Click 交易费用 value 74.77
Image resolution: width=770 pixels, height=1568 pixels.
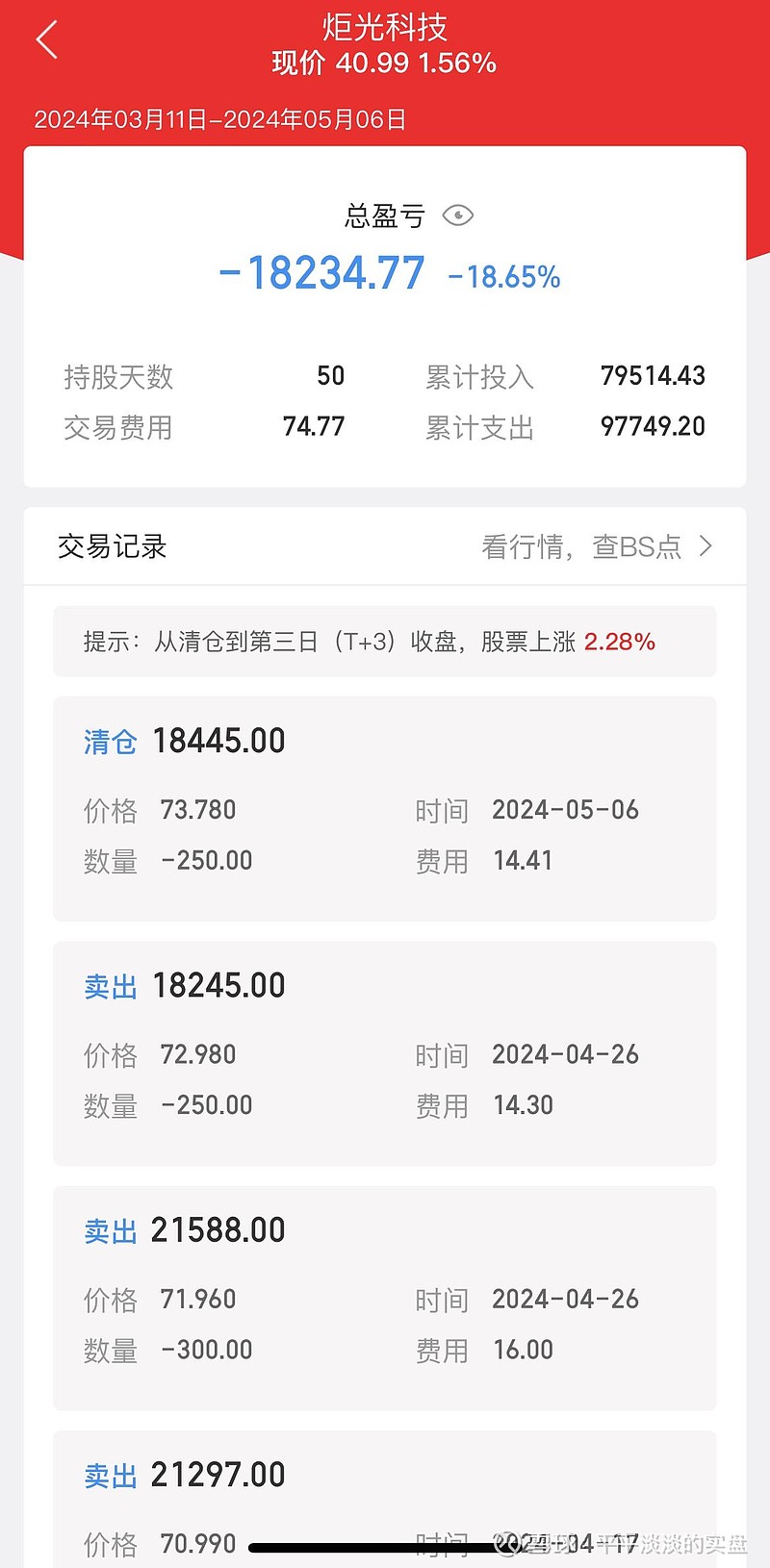[312, 426]
